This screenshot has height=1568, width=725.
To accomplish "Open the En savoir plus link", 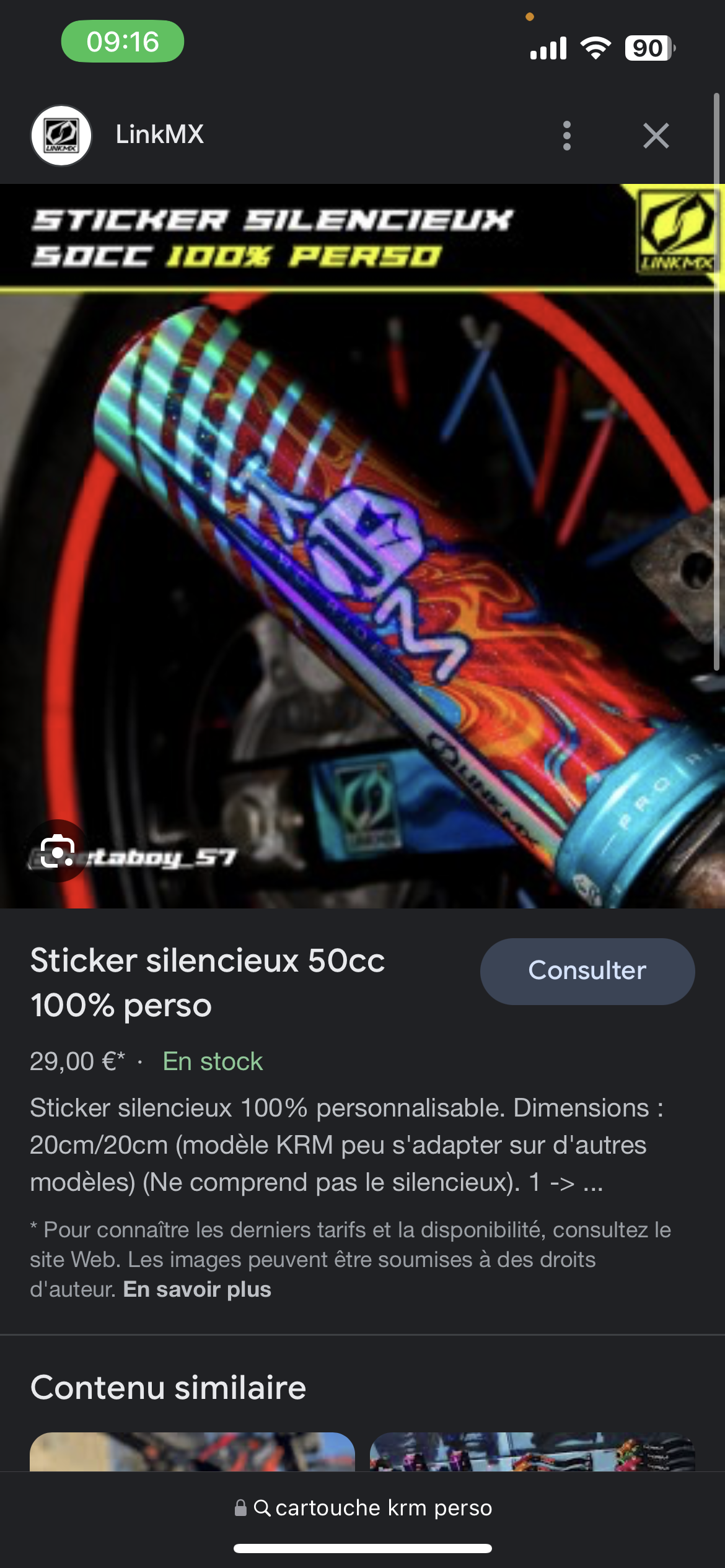I will 197,1289.
